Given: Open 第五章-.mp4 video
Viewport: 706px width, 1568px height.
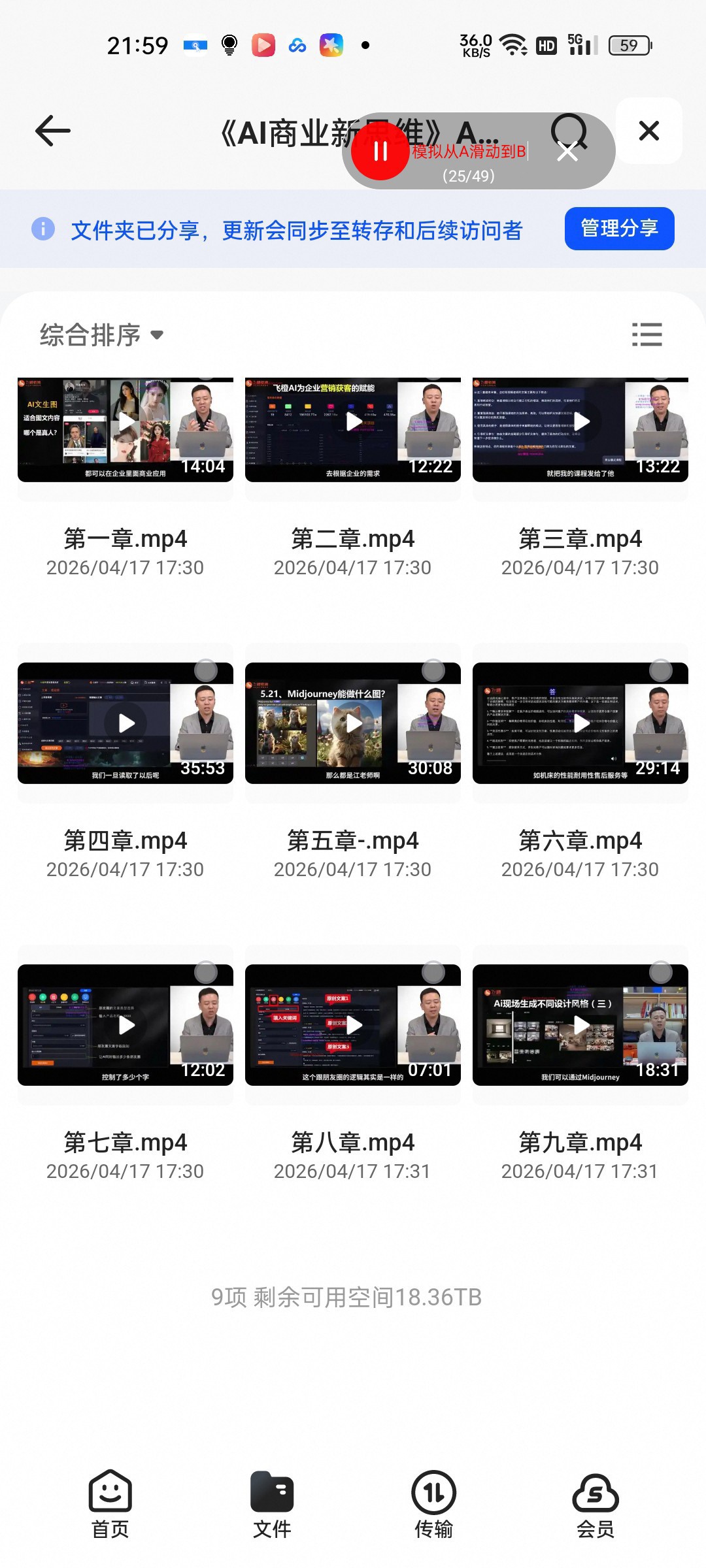Looking at the screenshot, I should (353, 723).
